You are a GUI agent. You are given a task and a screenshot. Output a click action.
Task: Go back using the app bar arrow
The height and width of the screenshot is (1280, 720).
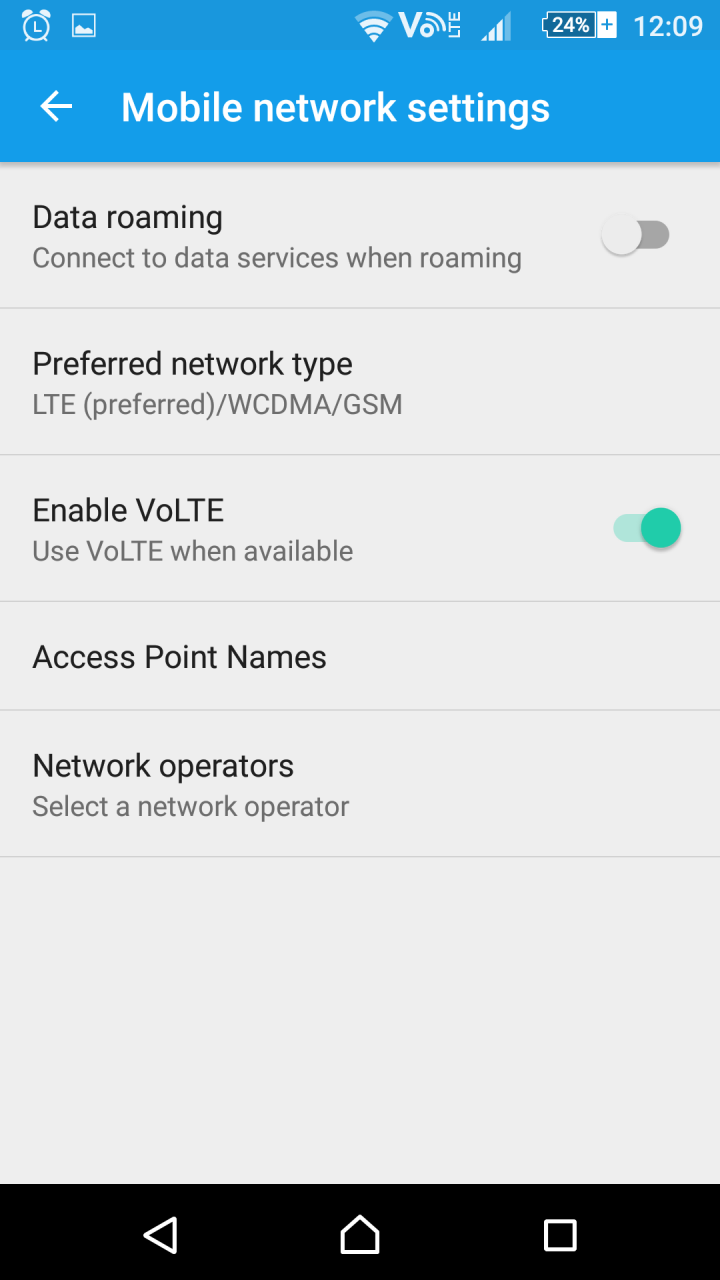[x=56, y=107]
